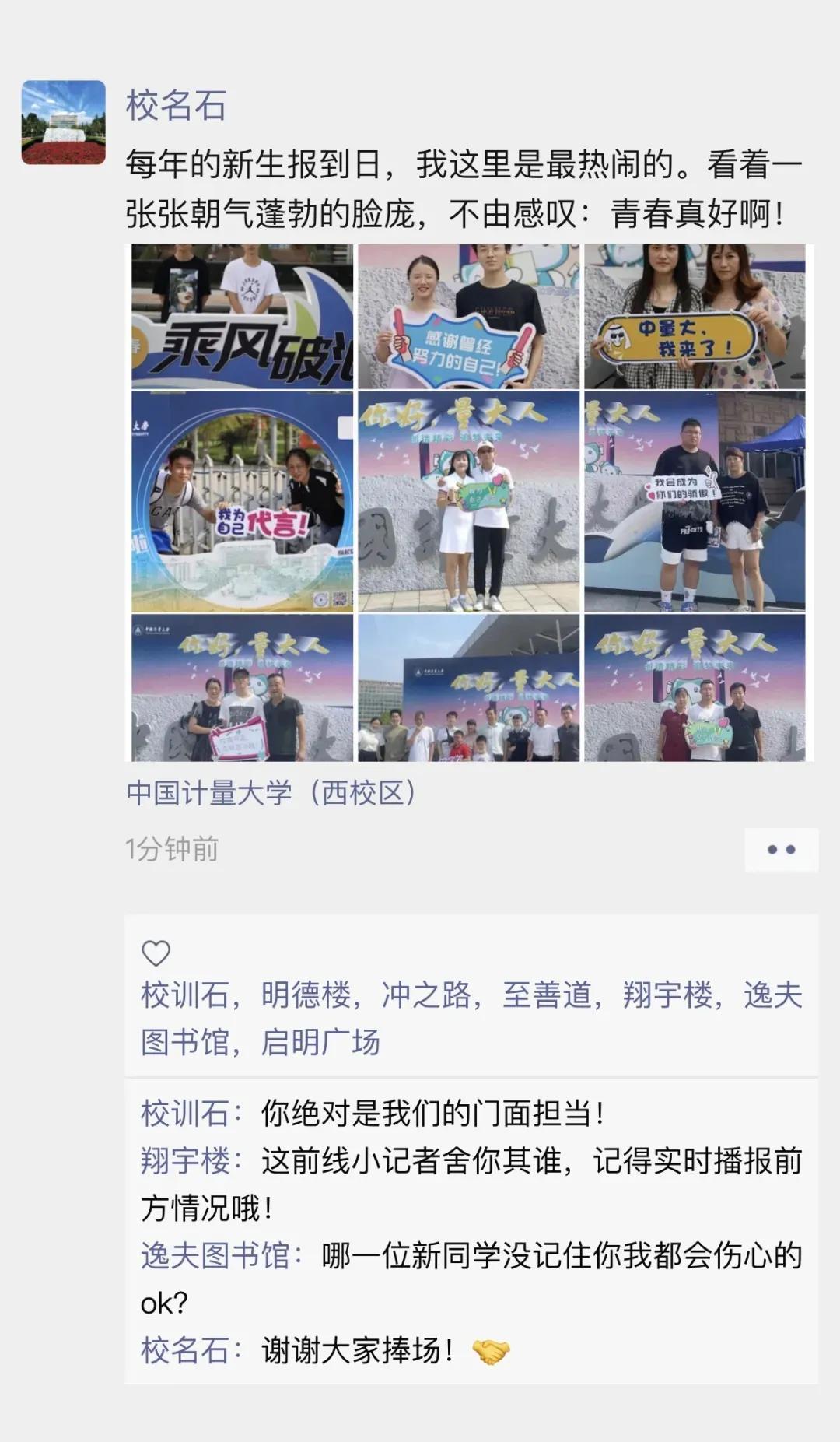Tap 逸夫图书馆's name on its comment
Viewport: 840px width, 1442px height.
tap(215, 1256)
